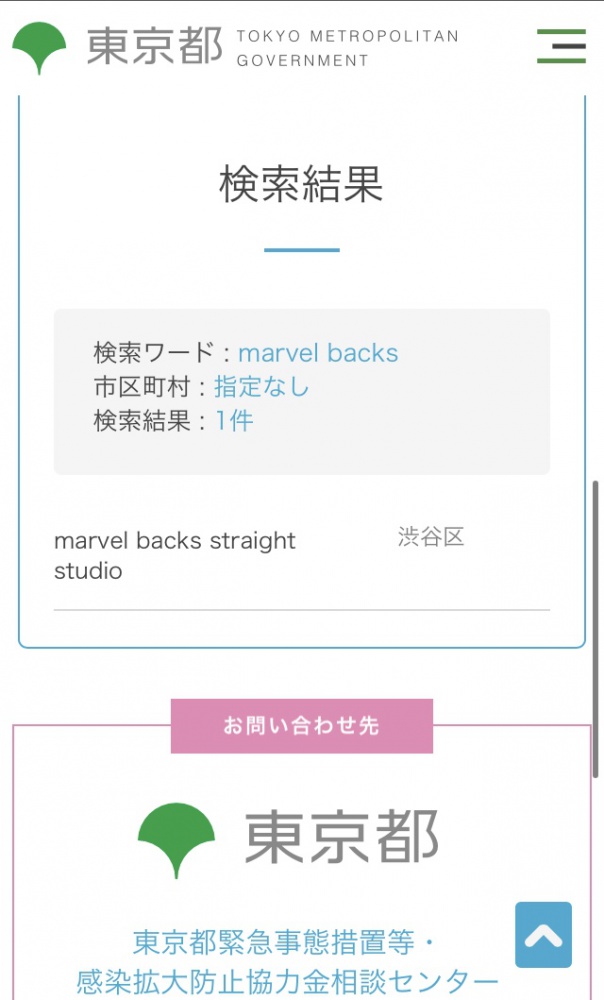Tap the back-to-top arrow button
This screenshot has width=604, height=1000.
[543, 934]
